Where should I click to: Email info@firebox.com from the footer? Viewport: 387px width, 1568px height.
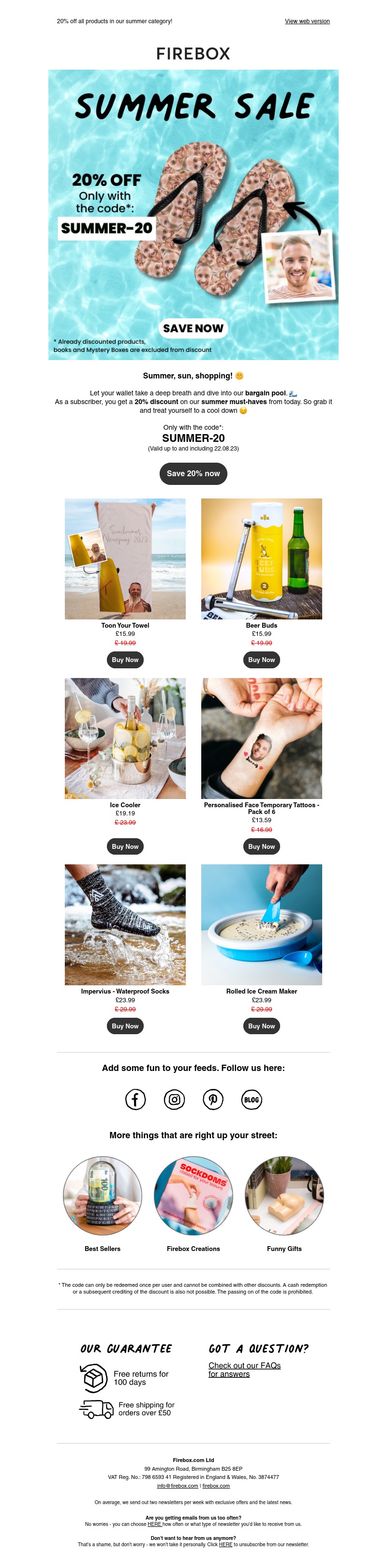[x=177, y=1486]
